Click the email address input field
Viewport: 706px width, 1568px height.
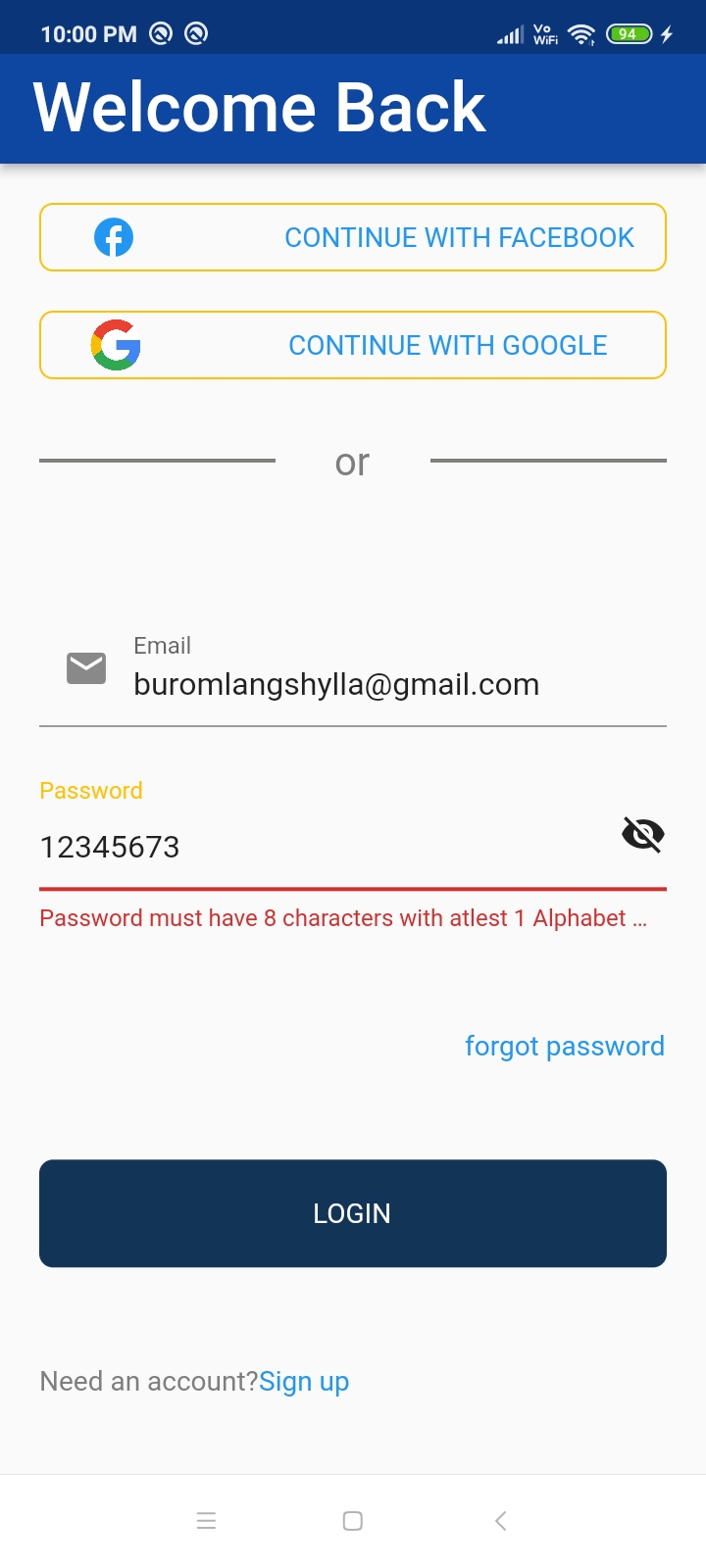coord(336,683)
